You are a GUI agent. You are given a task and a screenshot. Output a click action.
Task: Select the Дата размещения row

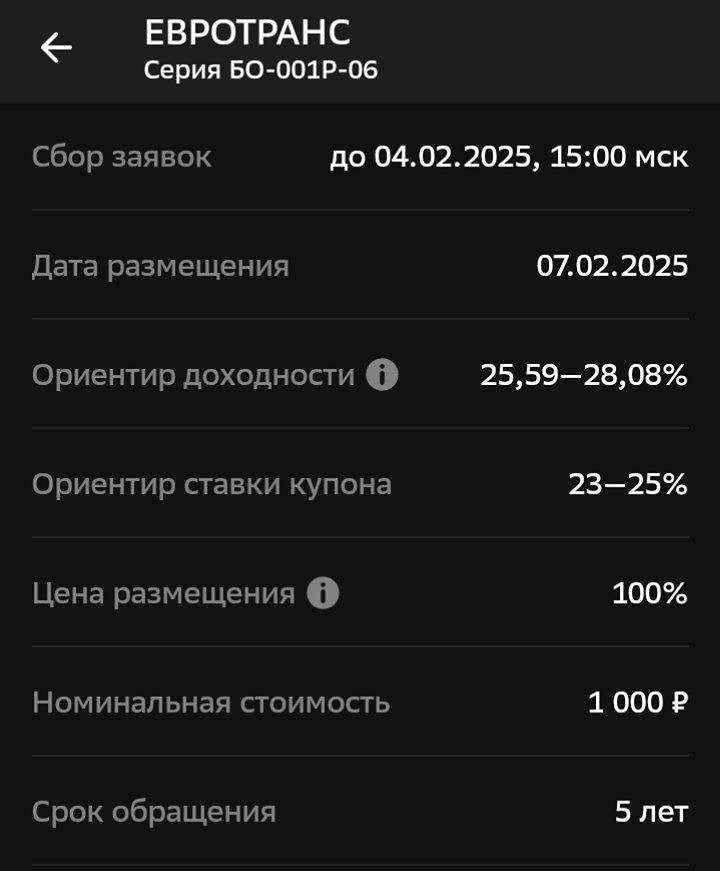tap(360, 266)
